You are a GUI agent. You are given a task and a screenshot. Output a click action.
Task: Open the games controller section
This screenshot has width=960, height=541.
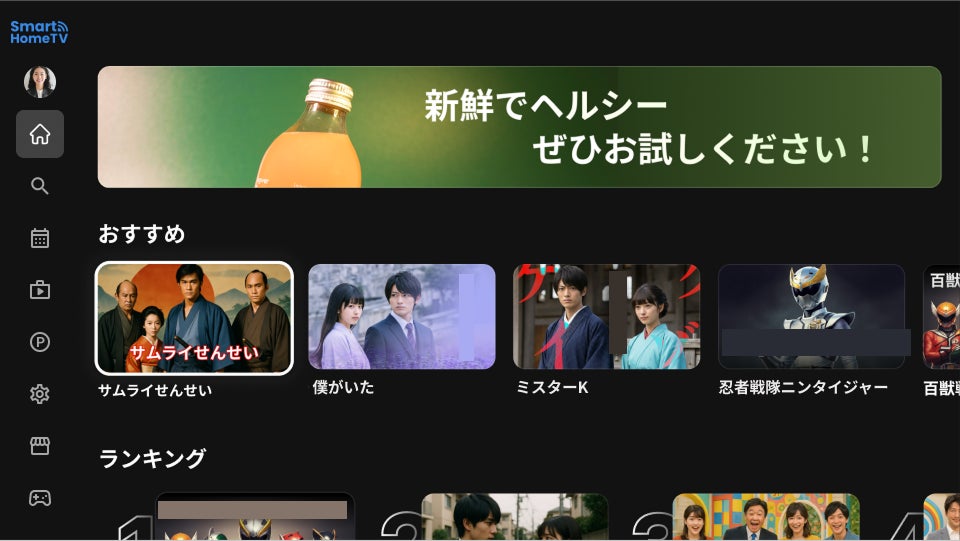click(40, 498)
